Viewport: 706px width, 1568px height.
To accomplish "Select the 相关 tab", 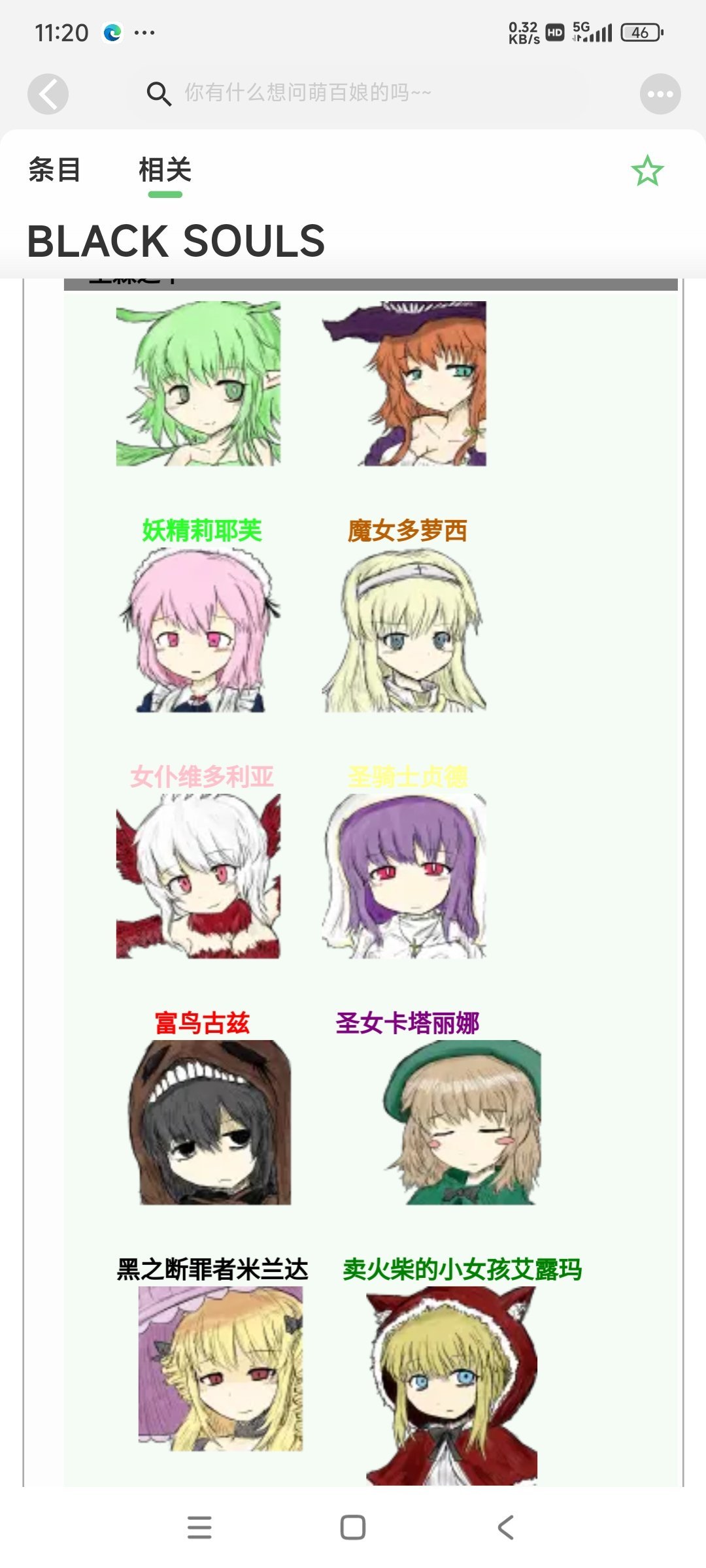I will coord(165,170).
